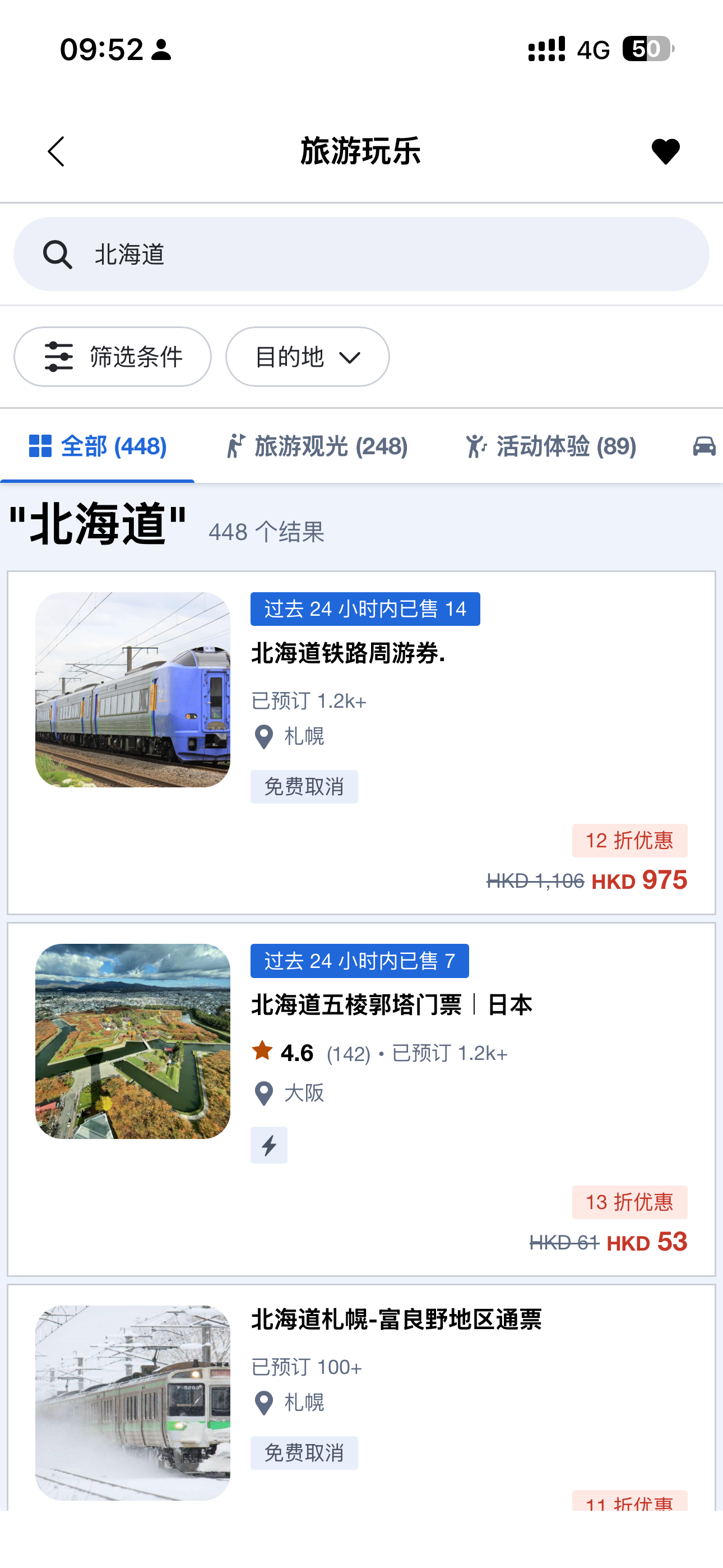Viewport: 723px width, 1568px height.
Task: Select the 活动体验 (89) tab
Action: [x=551, y=446]
